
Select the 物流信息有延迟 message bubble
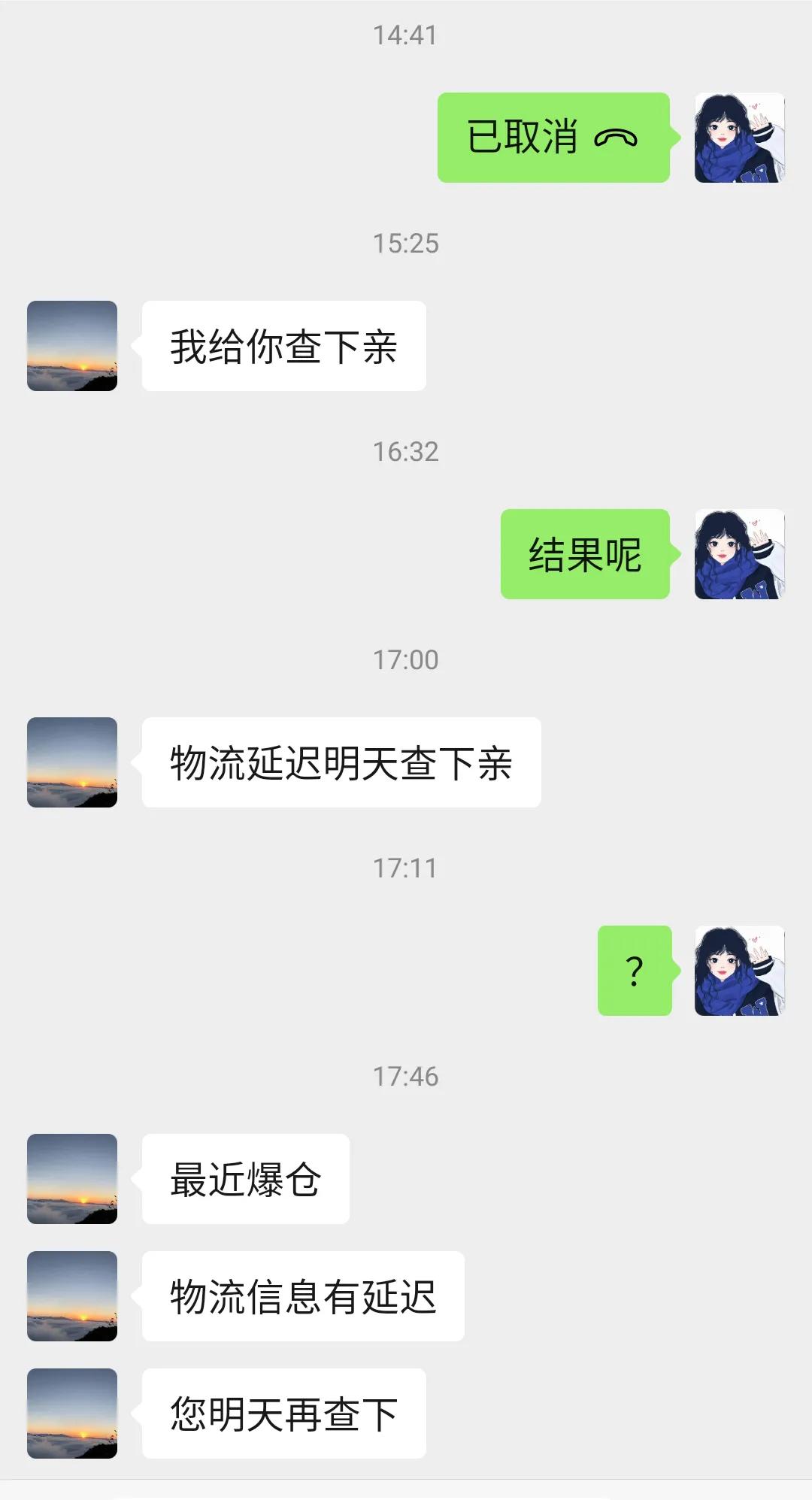click(x=302, y=1295)
